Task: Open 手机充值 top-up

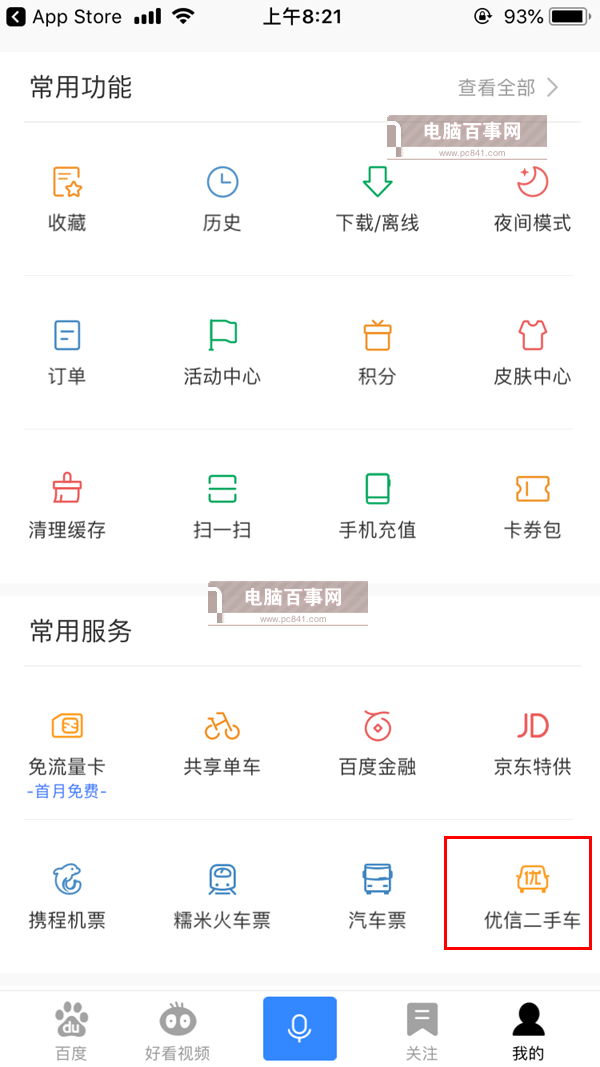Action: pos(377,506)
